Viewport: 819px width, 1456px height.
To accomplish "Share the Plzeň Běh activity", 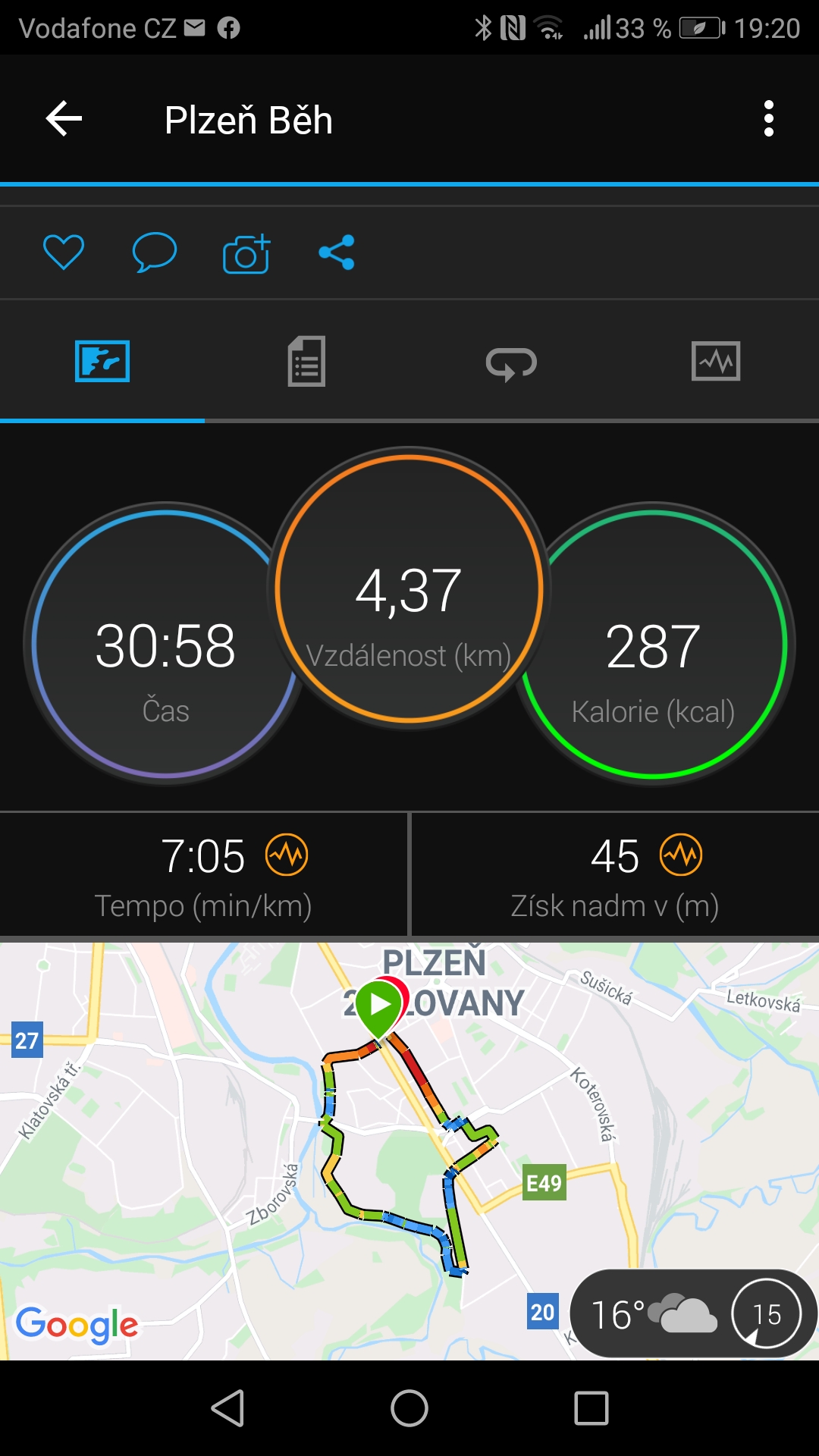I will tap(337, 253).
